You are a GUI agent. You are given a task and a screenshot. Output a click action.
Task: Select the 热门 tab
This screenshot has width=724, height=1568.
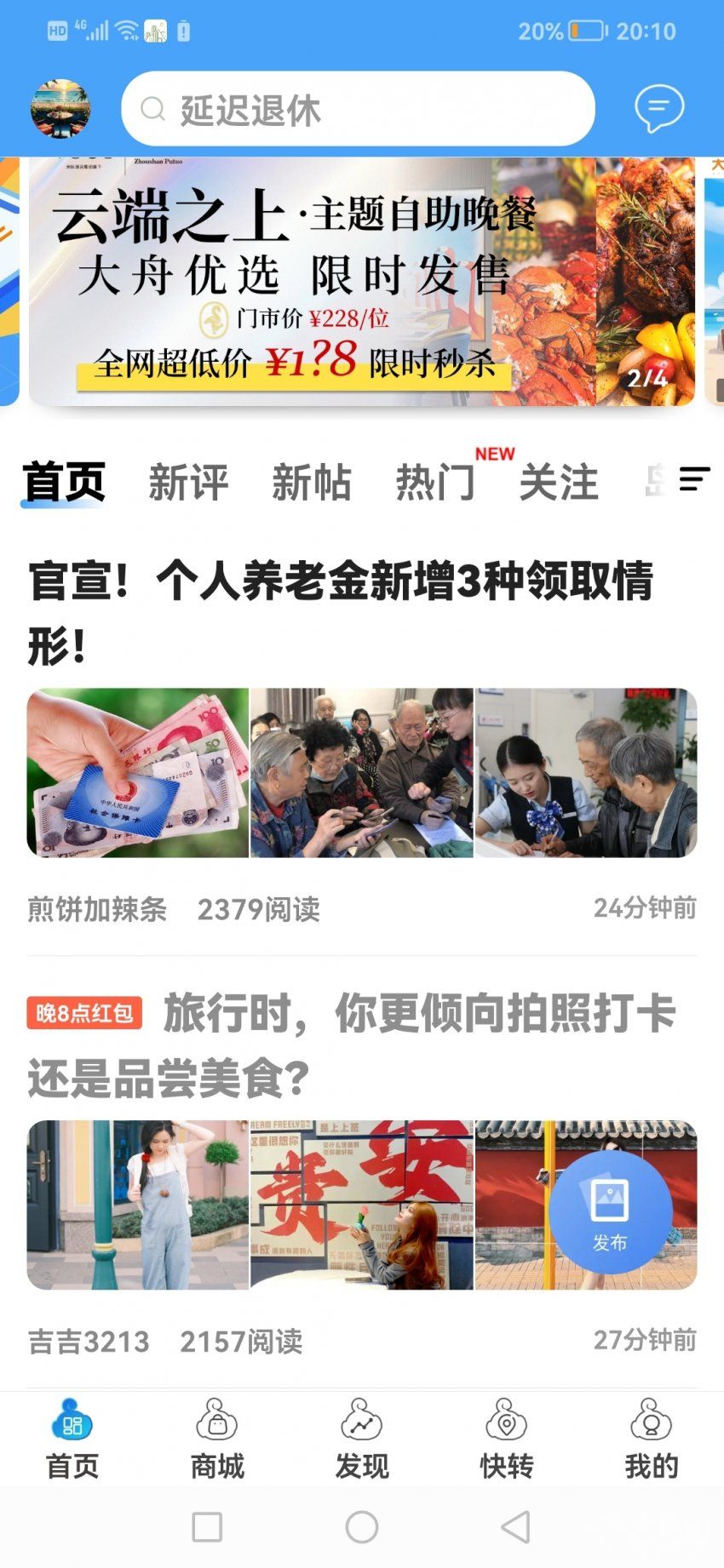[434, 483]
